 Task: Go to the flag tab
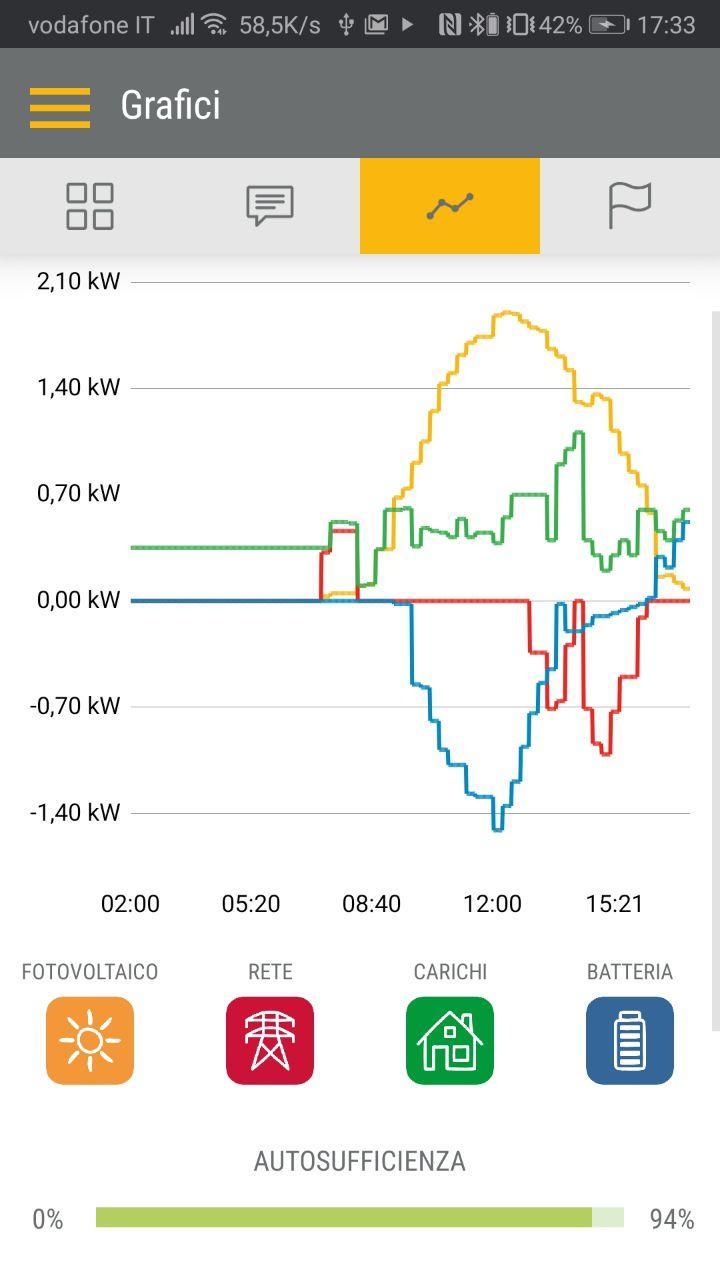[x=630, y=206]
